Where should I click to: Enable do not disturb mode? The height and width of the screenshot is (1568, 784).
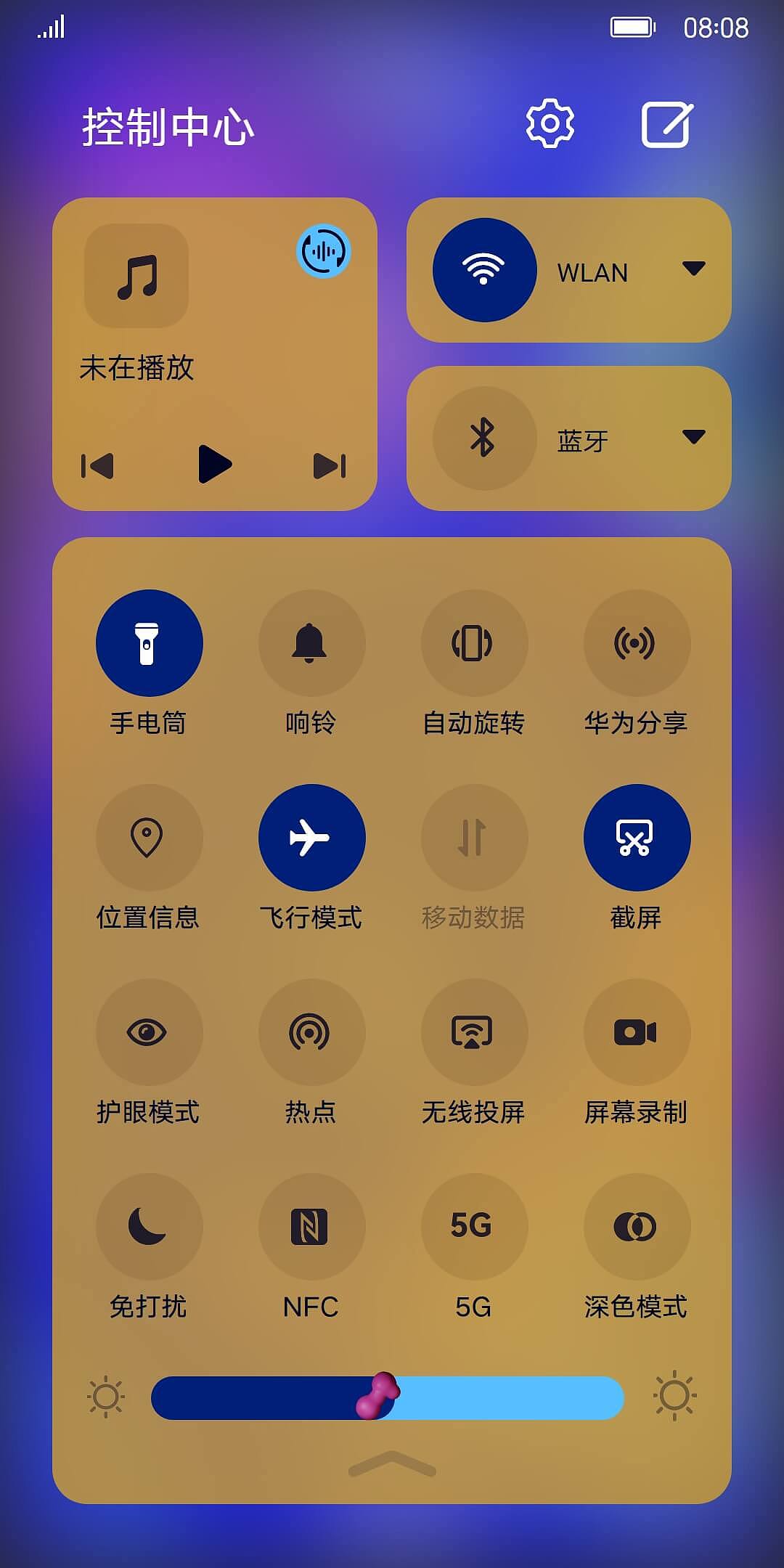pyautogui.click(x=149, y=1227)
